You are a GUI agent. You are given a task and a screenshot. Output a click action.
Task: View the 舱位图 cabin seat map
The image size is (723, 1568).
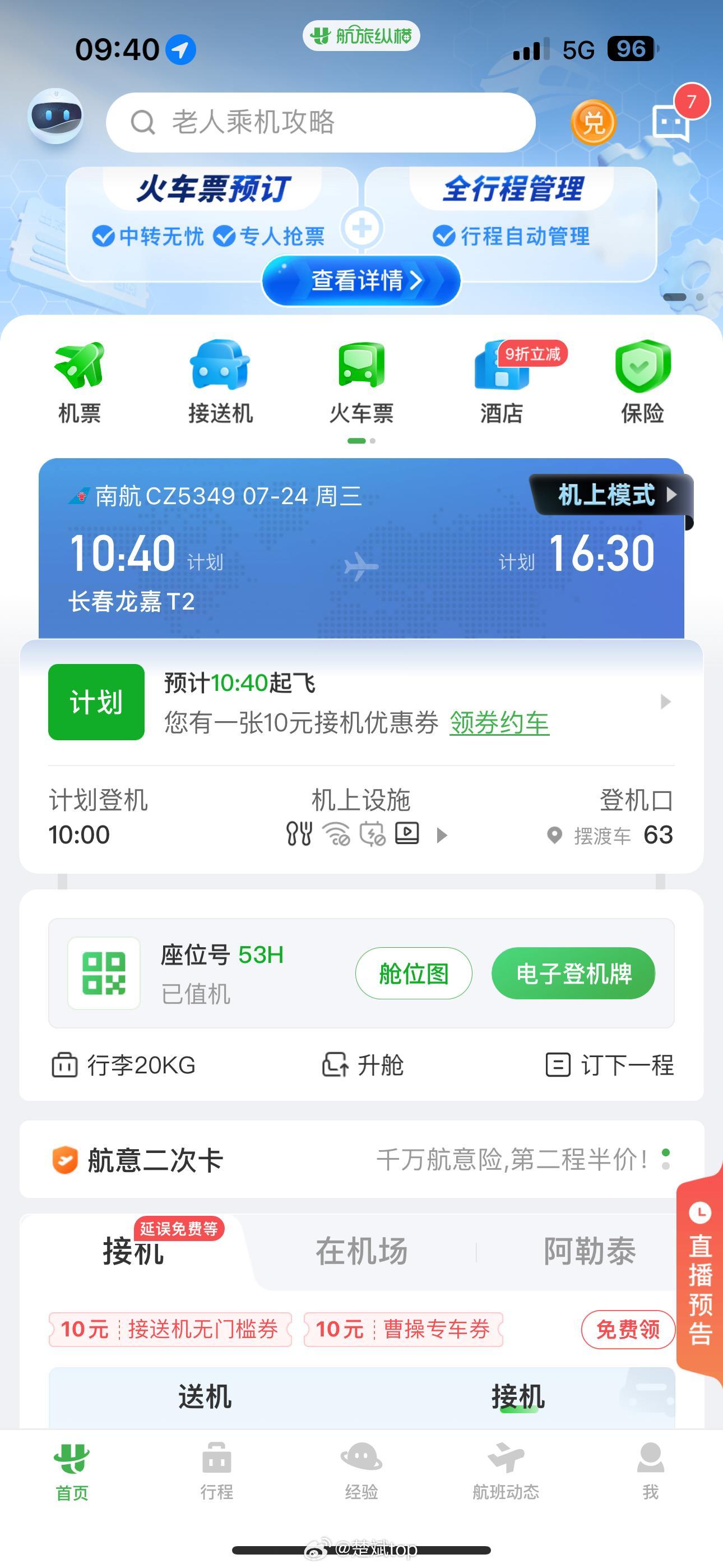tap(413, 972)
